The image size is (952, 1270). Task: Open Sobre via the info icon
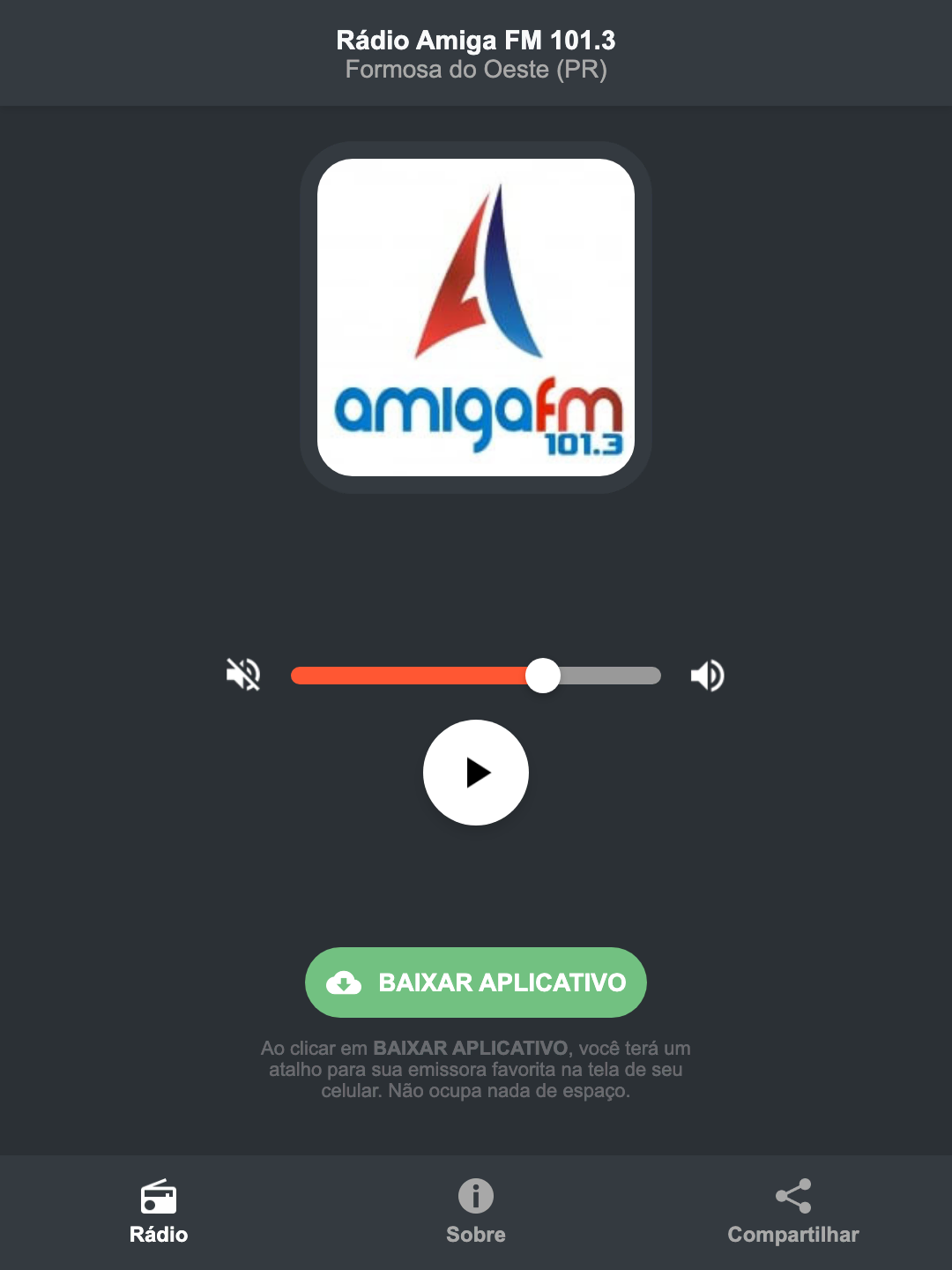[476, 1198]
